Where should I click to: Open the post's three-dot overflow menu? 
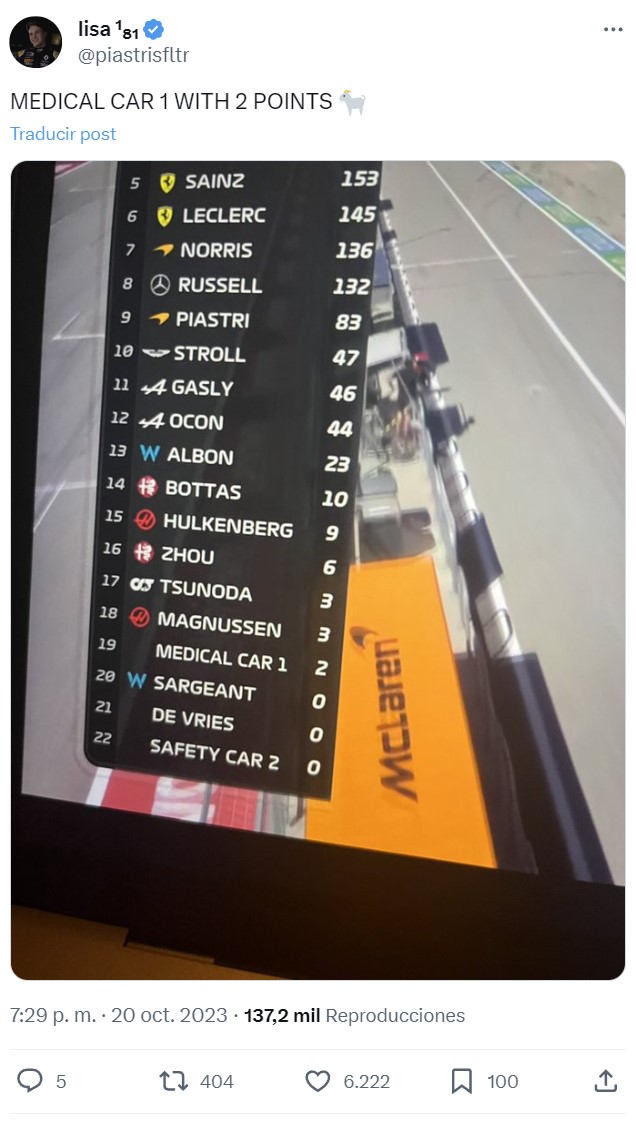coord(613,30)
